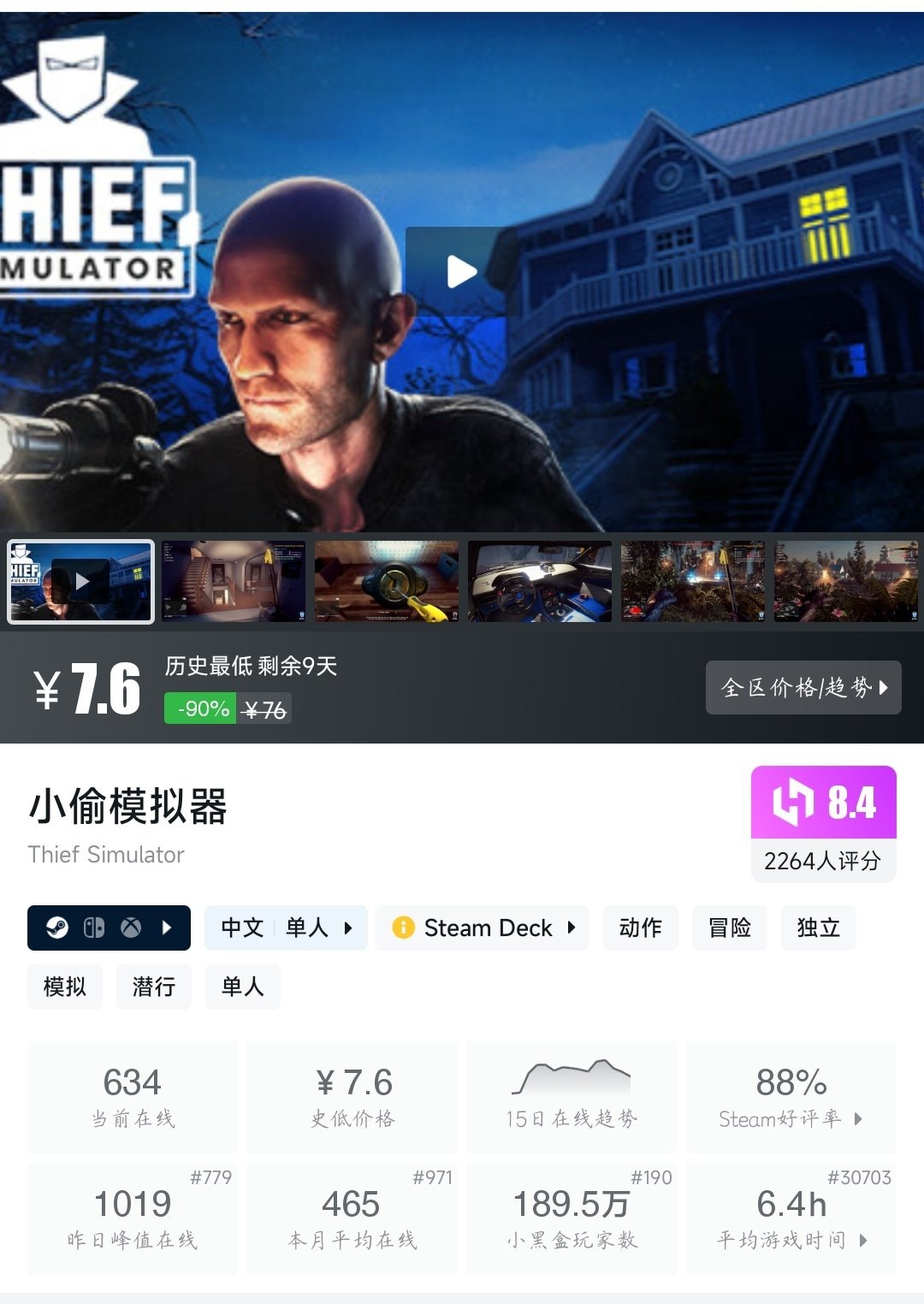
Task: Open the car interior screenshot thumbnail
Action: point(540,581)
